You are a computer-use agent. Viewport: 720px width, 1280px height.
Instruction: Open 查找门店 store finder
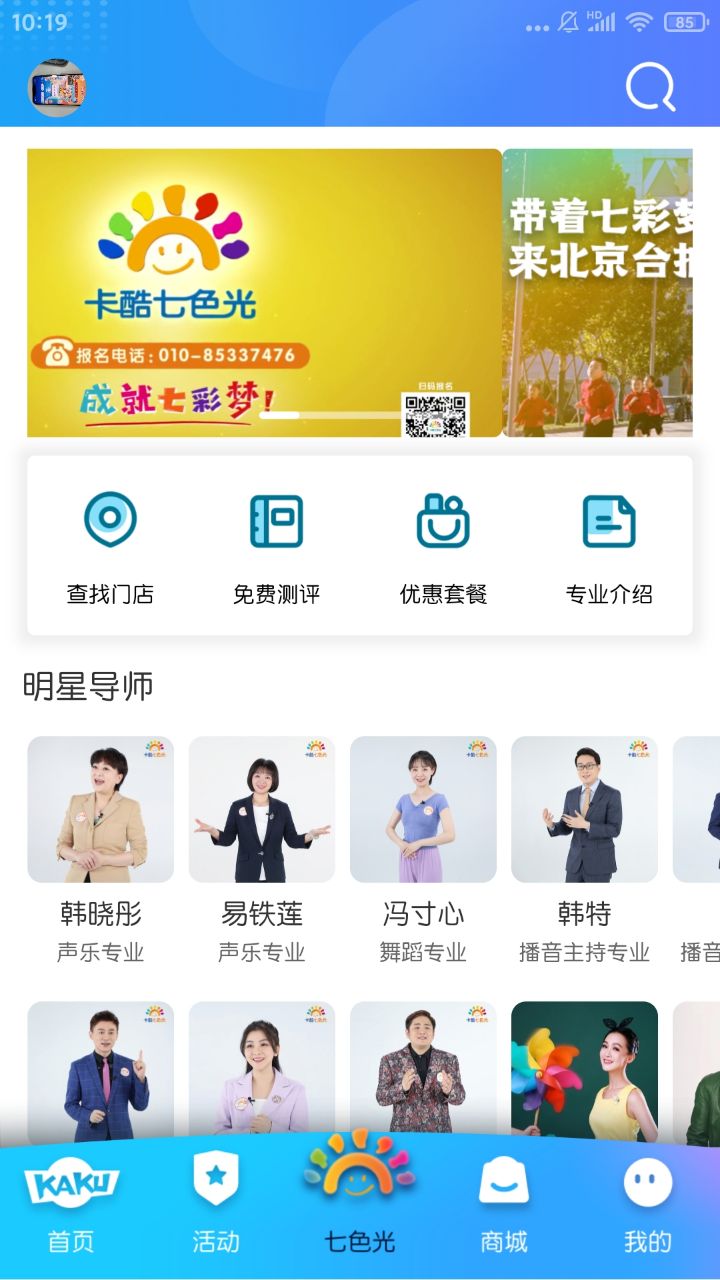(110, 547)
